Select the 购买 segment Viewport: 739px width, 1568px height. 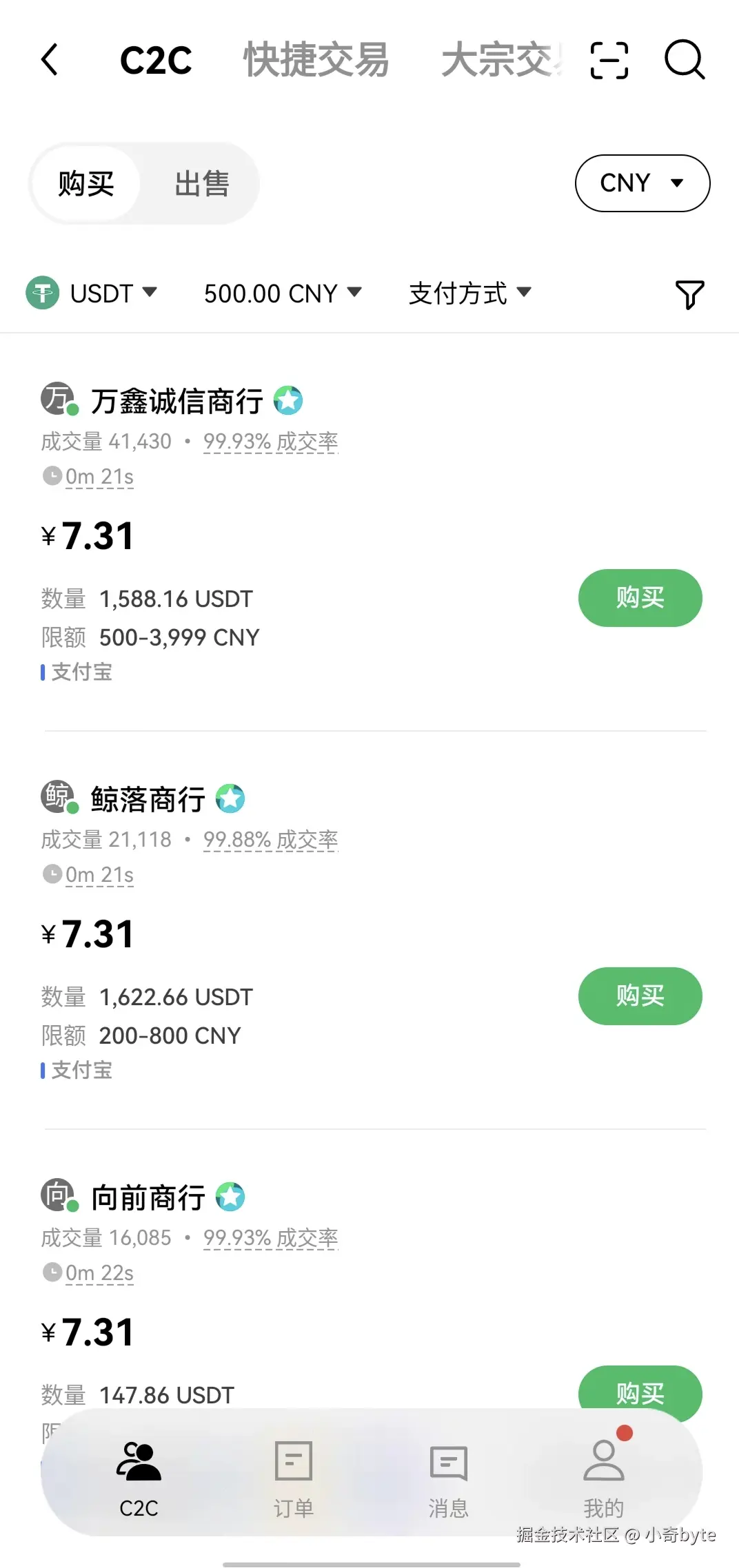[x=86, y=184]
